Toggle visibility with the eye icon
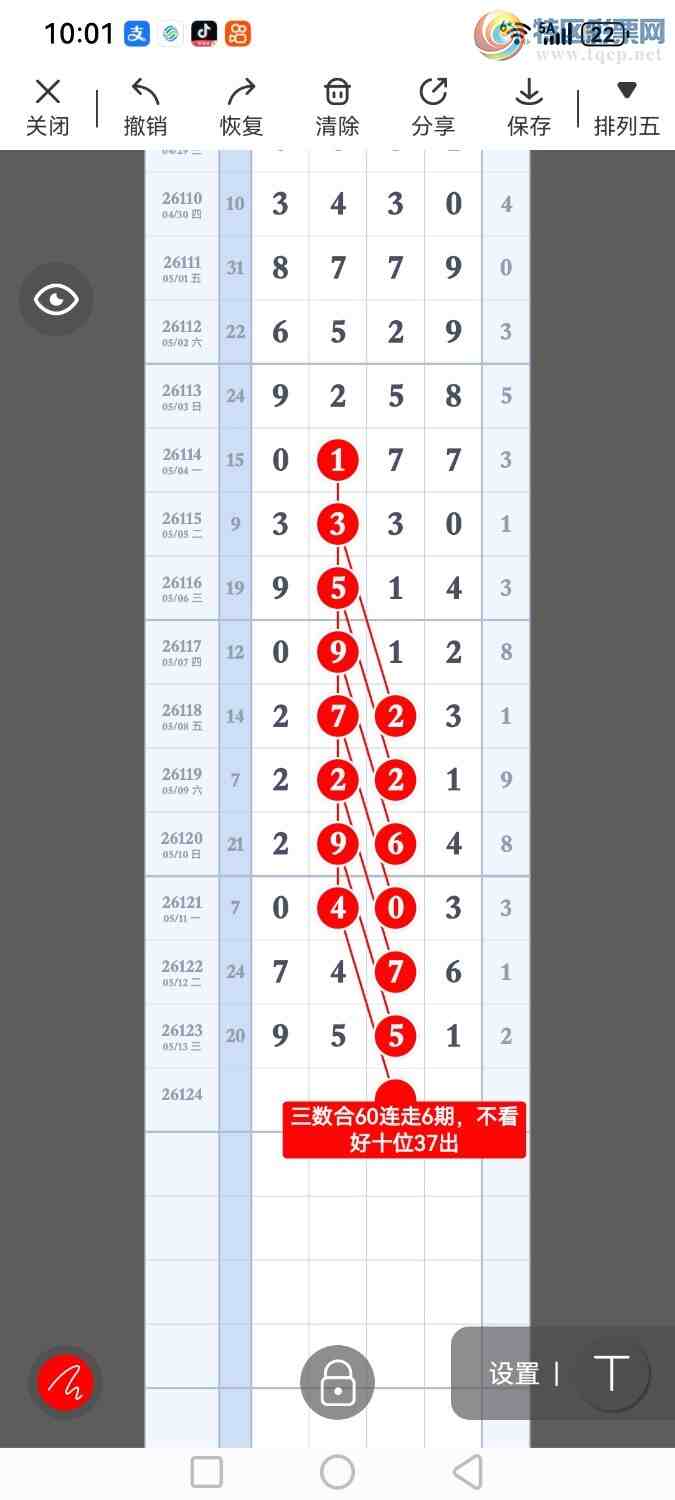Viewport: 675px width, 1500px height. pyautogui.click(x=56, y=299)
